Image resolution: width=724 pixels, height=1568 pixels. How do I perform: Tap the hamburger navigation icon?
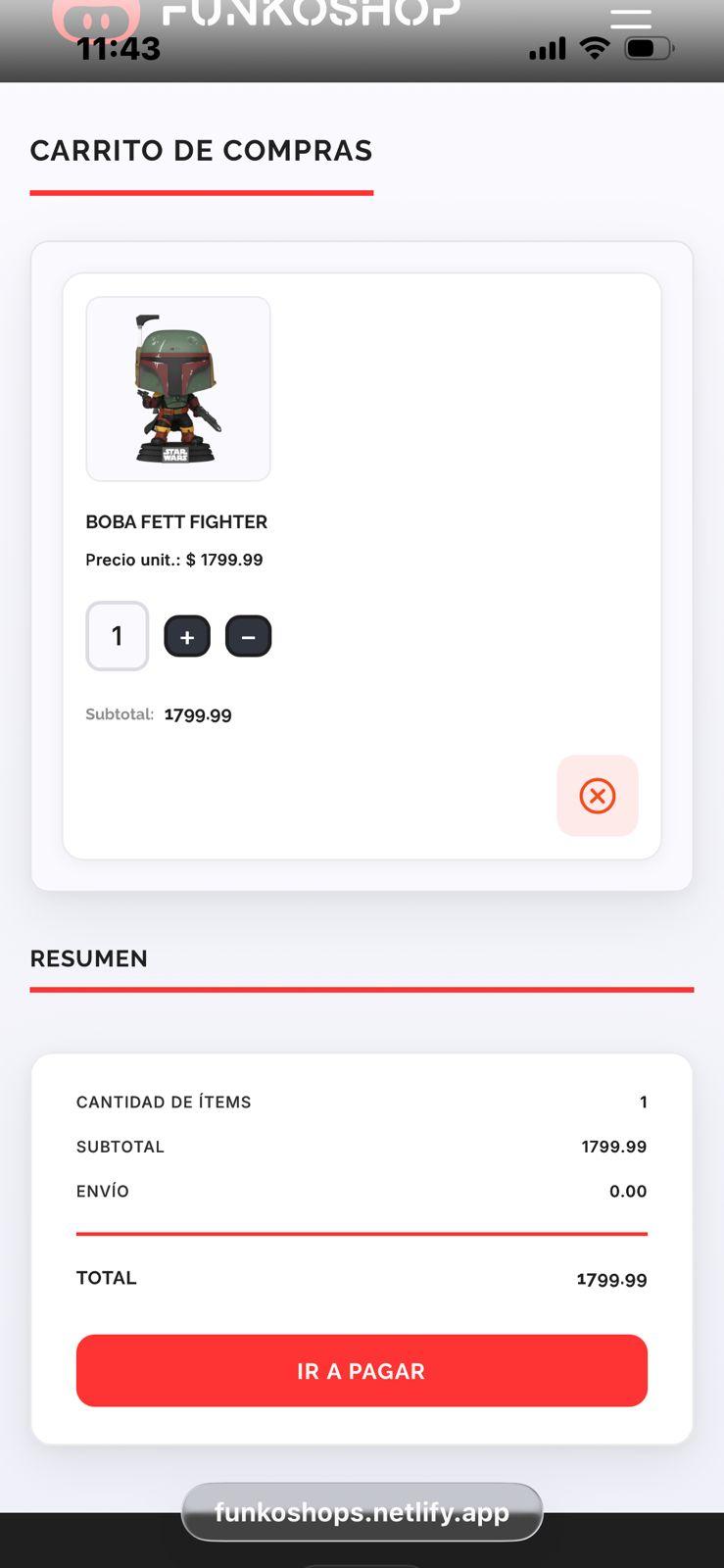(x=629, y=22)
